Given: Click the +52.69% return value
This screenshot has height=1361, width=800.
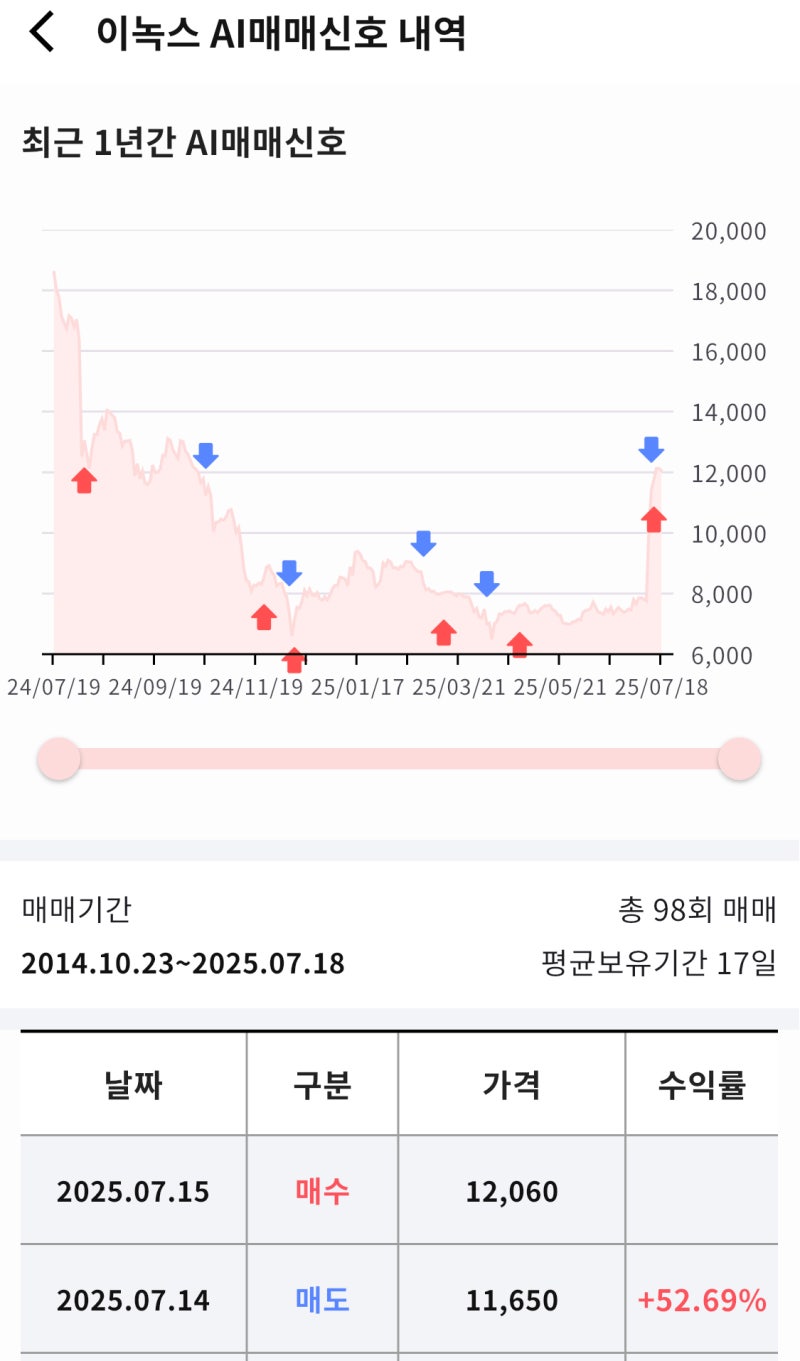Looking at the screenshot, I should [x=701, y=1301].
